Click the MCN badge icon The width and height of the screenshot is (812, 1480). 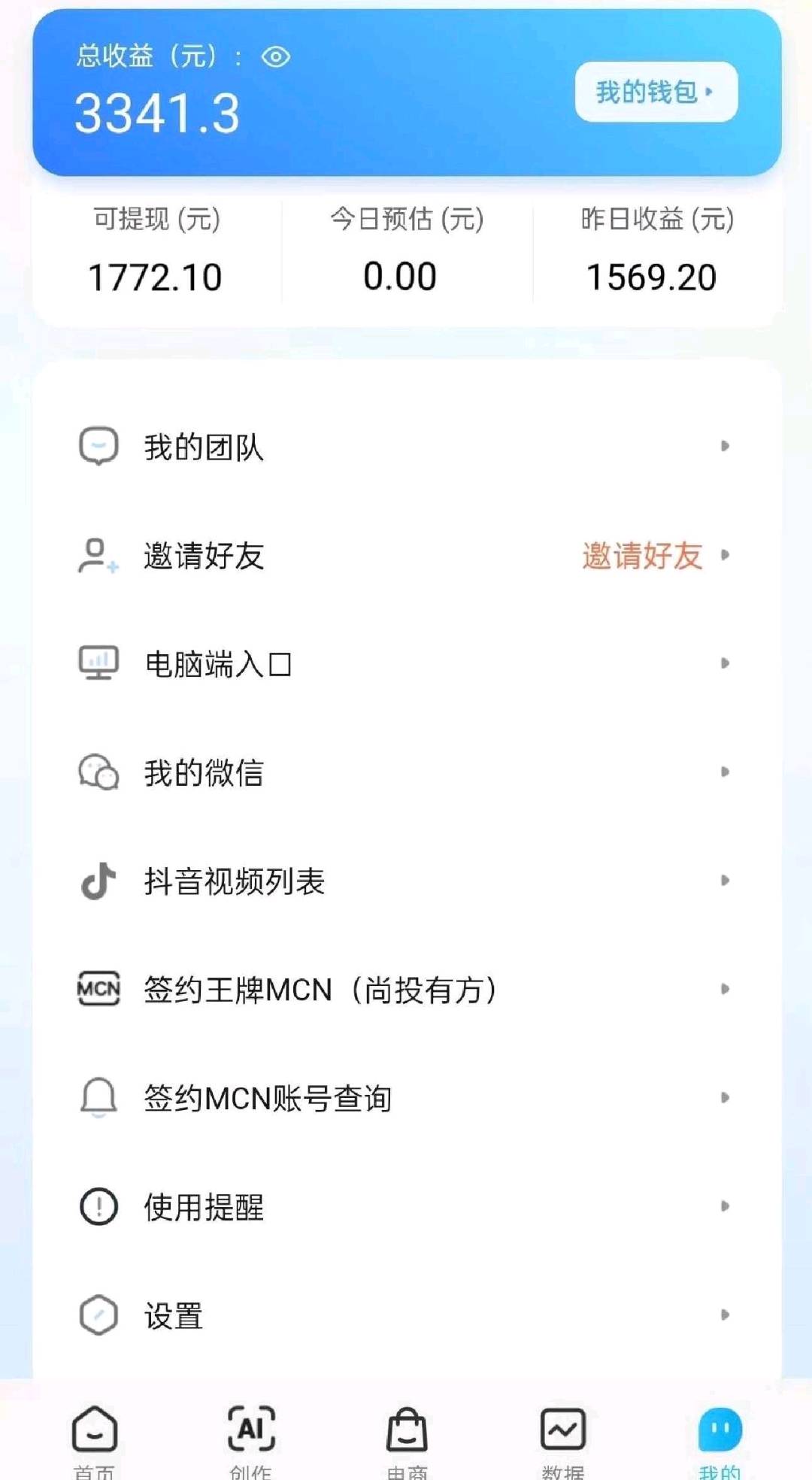click(98, 990)
